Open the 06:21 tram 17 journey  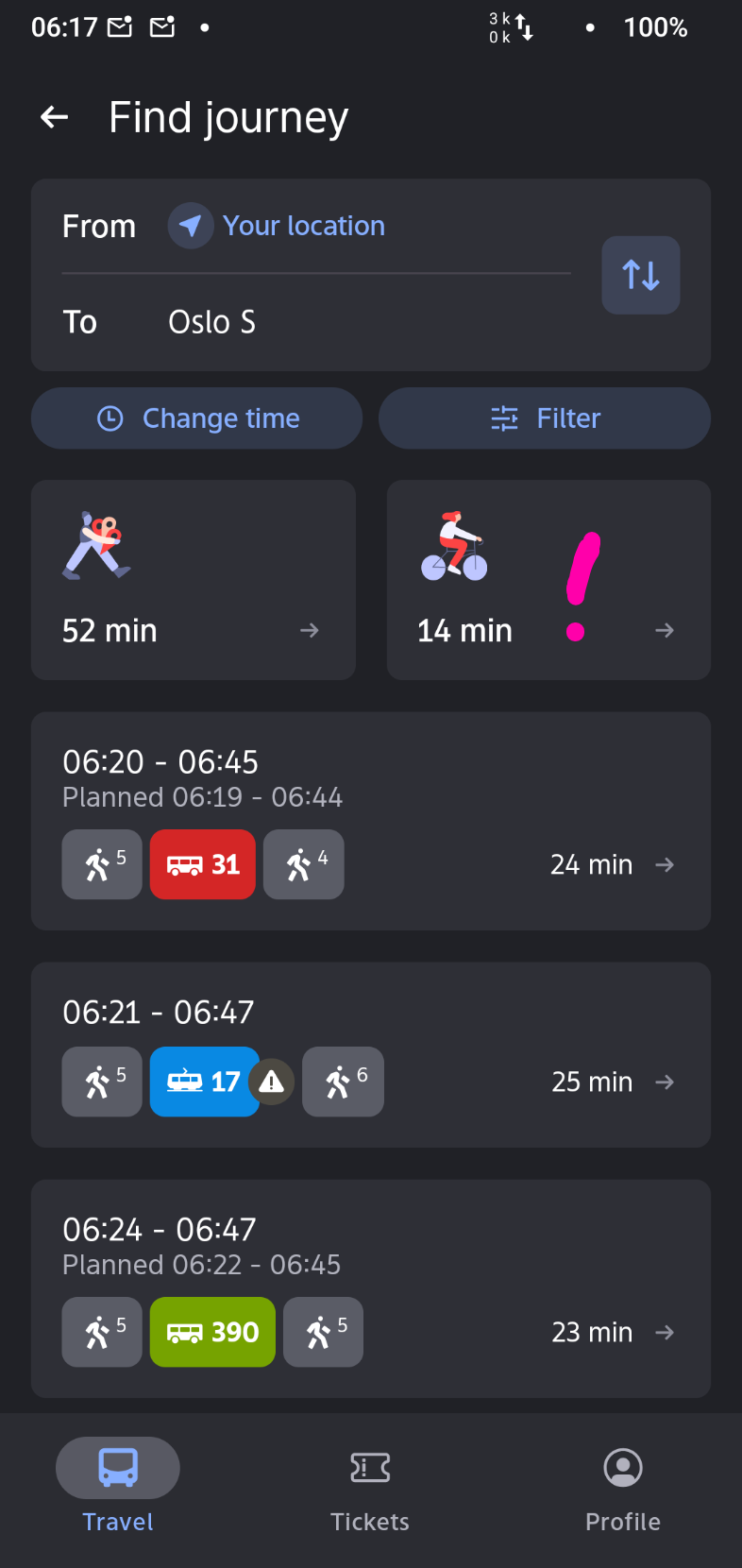pos(371,1055)
